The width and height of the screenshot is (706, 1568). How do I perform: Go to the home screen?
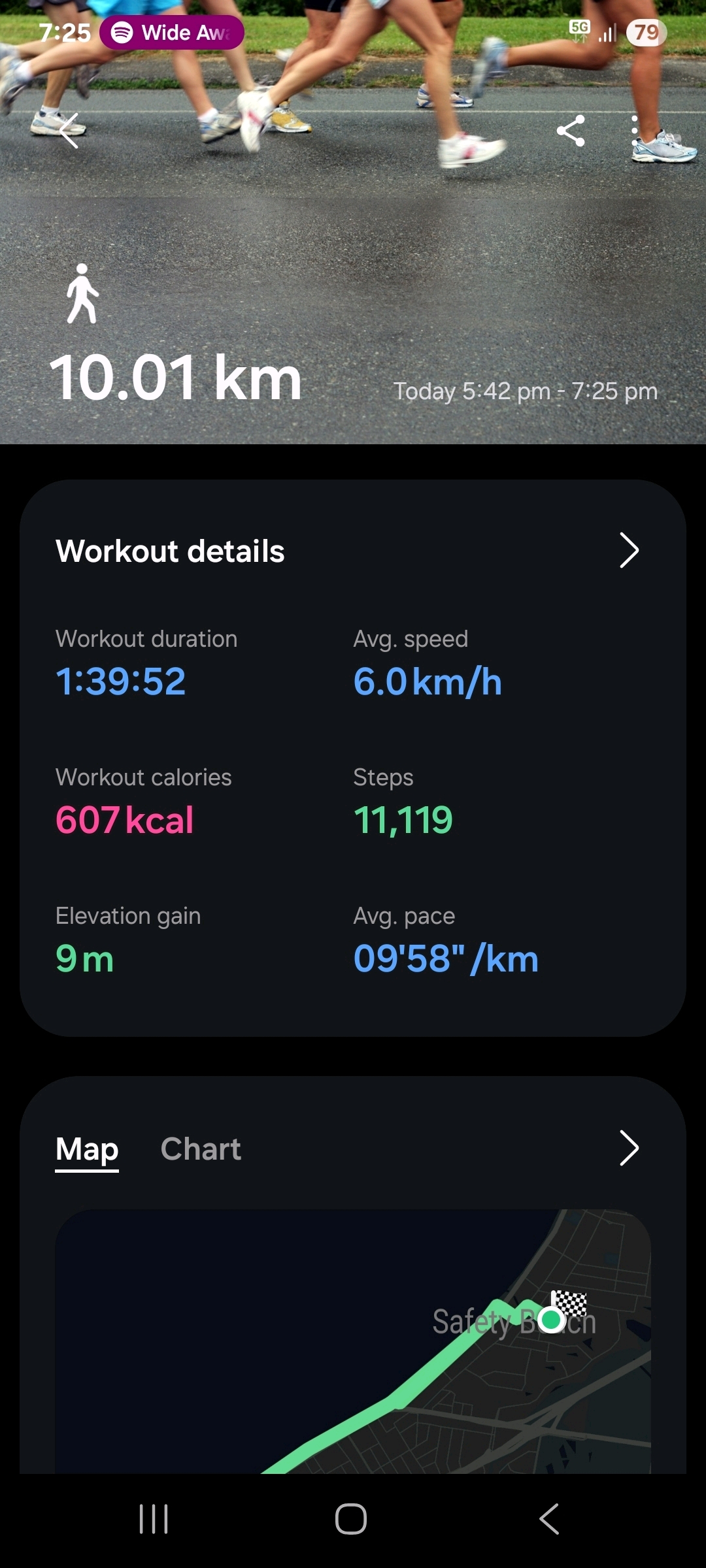(x=351, y=1518)
